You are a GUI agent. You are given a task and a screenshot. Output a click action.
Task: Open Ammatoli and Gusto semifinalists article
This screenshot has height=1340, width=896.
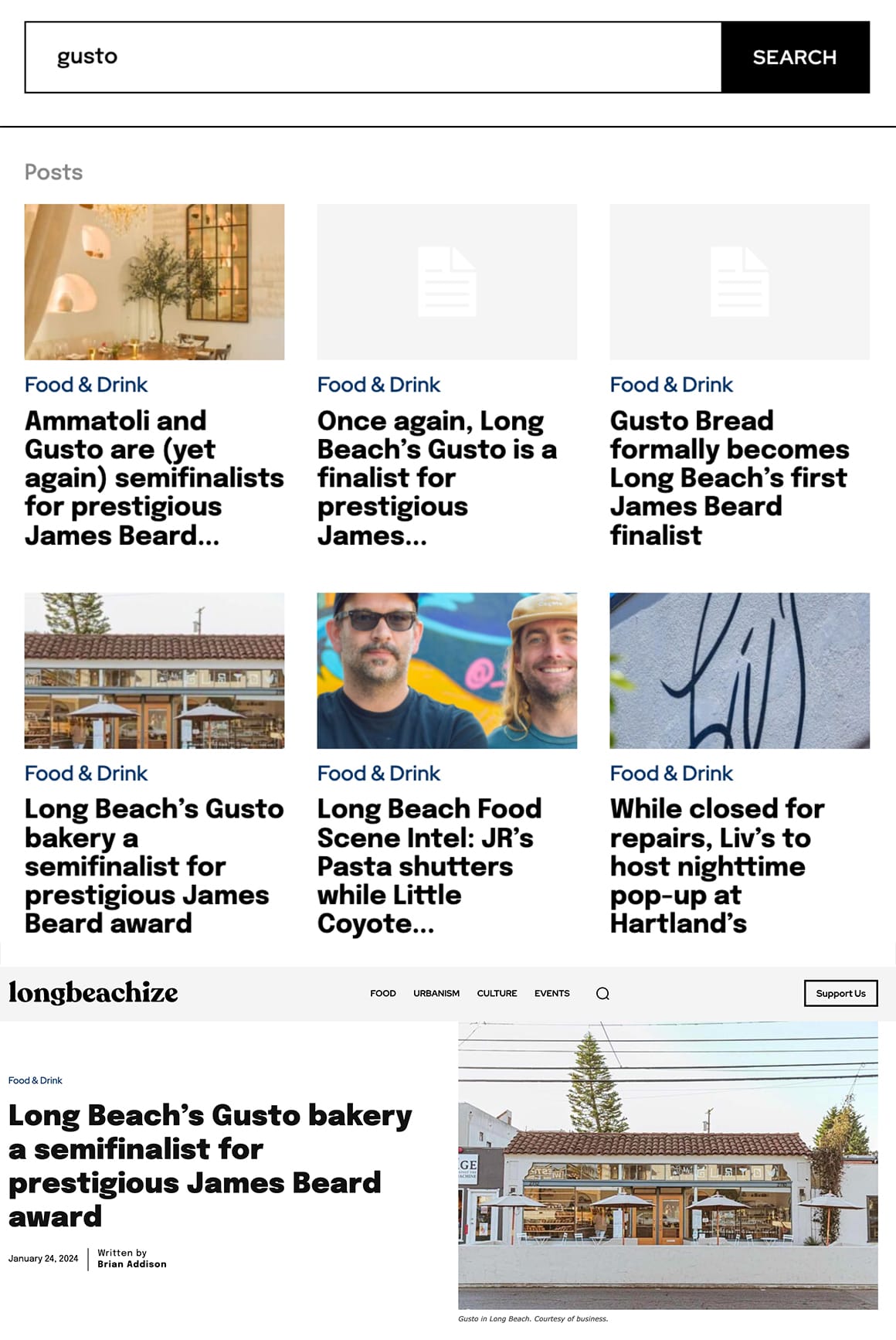point(154,478)
